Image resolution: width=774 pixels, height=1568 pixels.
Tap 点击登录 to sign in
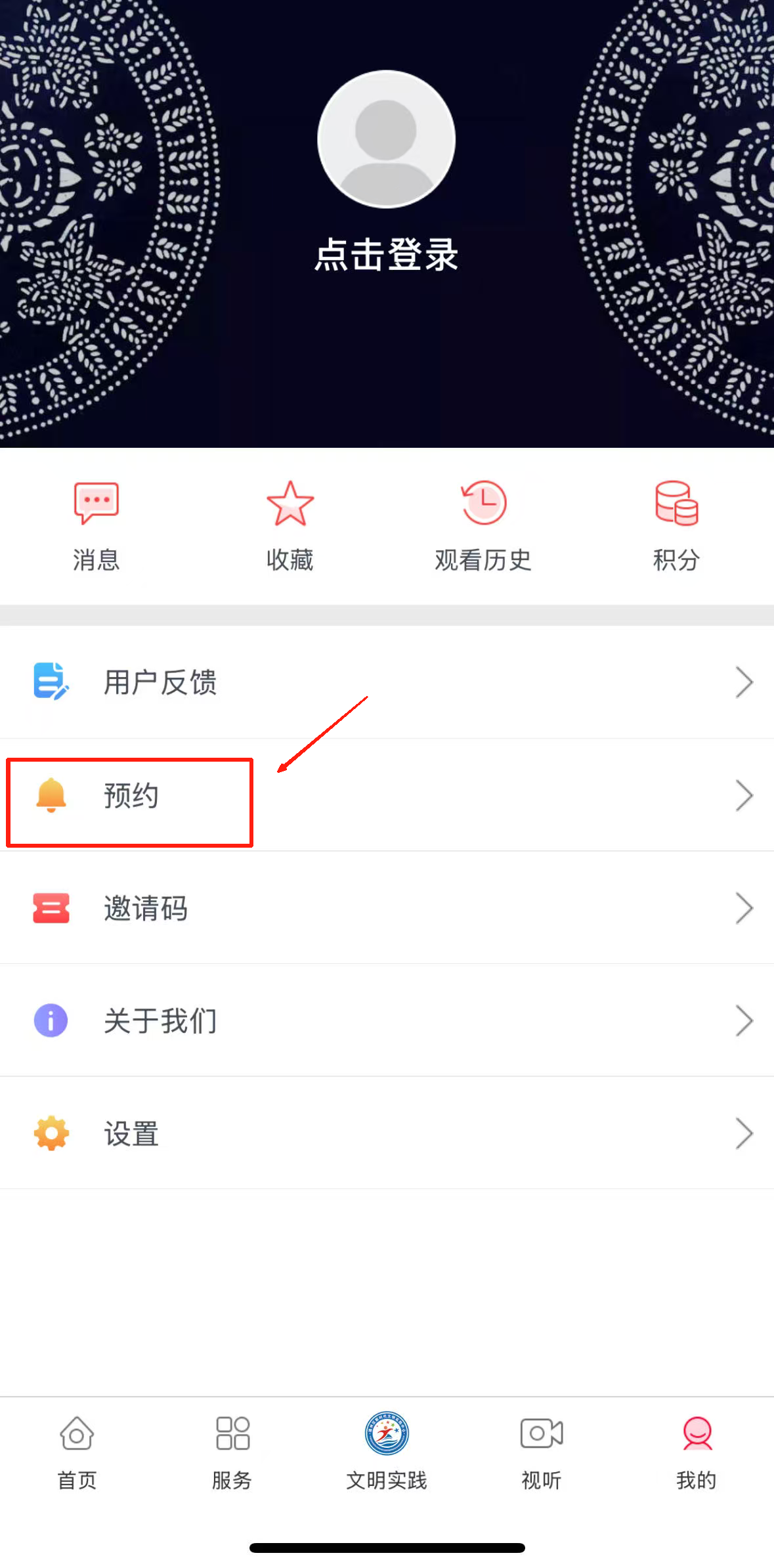point(386,255)
